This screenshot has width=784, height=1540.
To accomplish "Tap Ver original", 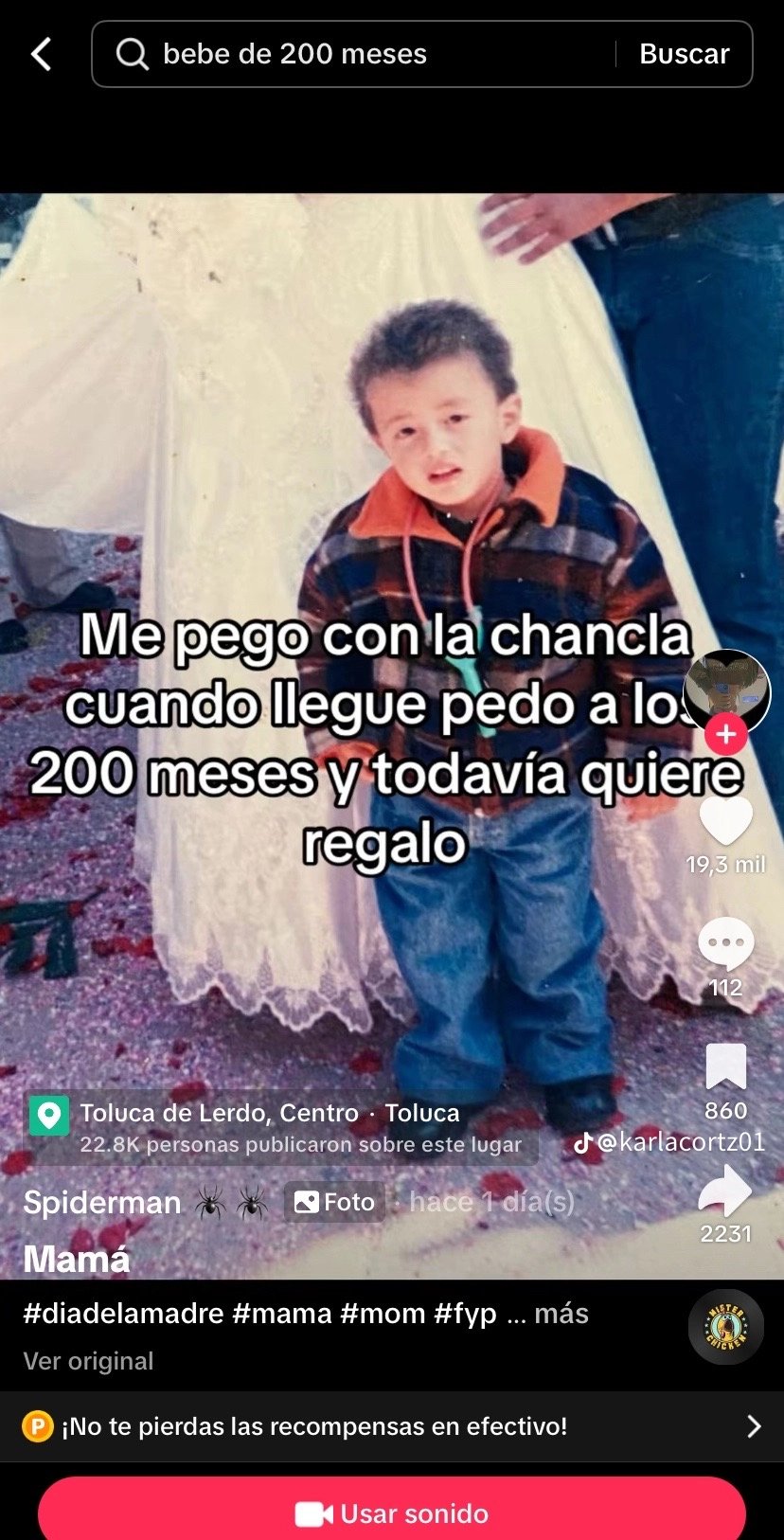I will (x=88, y=1361).
